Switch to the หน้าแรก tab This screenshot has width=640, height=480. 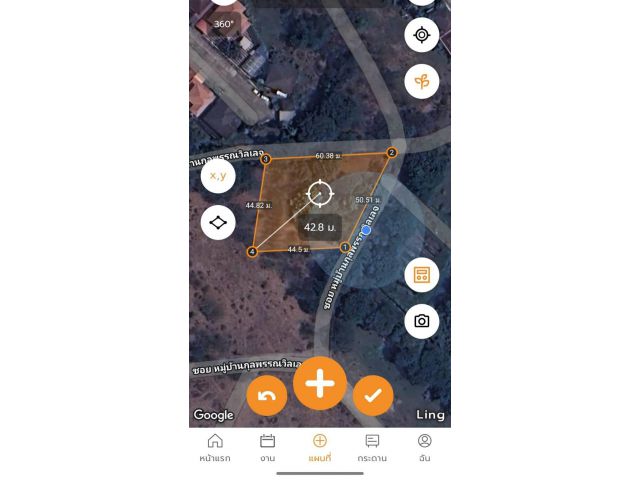(215, 447)
